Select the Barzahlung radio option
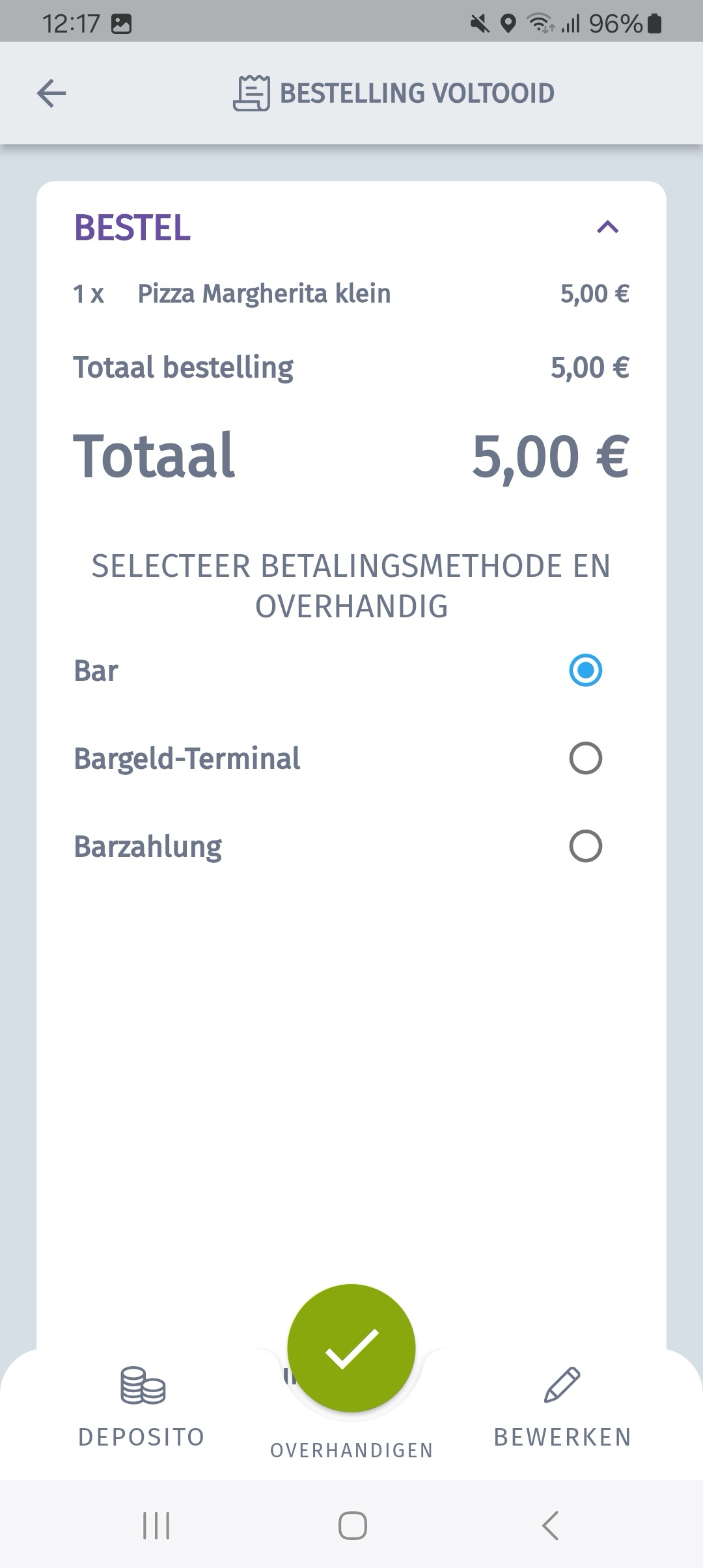The image size is (703, 1568). 585,846
